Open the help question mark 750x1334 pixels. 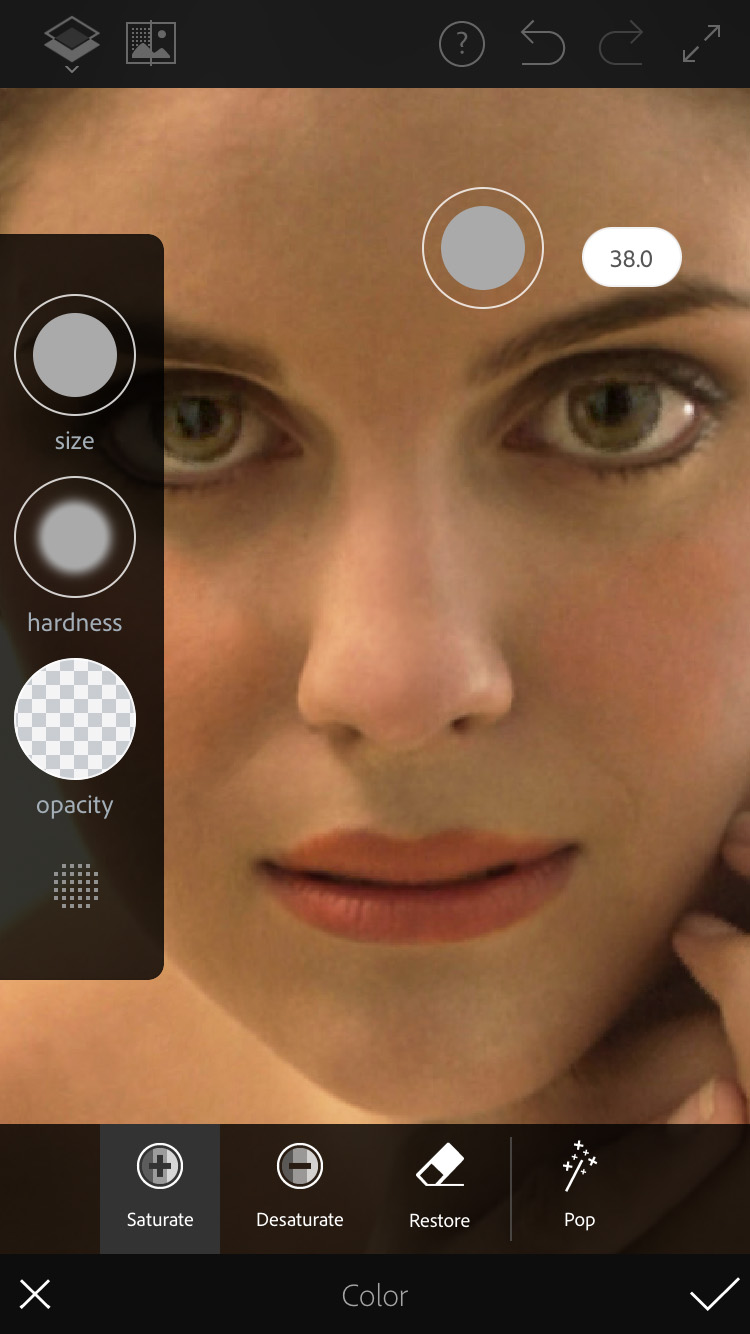(x=462, y=44)
